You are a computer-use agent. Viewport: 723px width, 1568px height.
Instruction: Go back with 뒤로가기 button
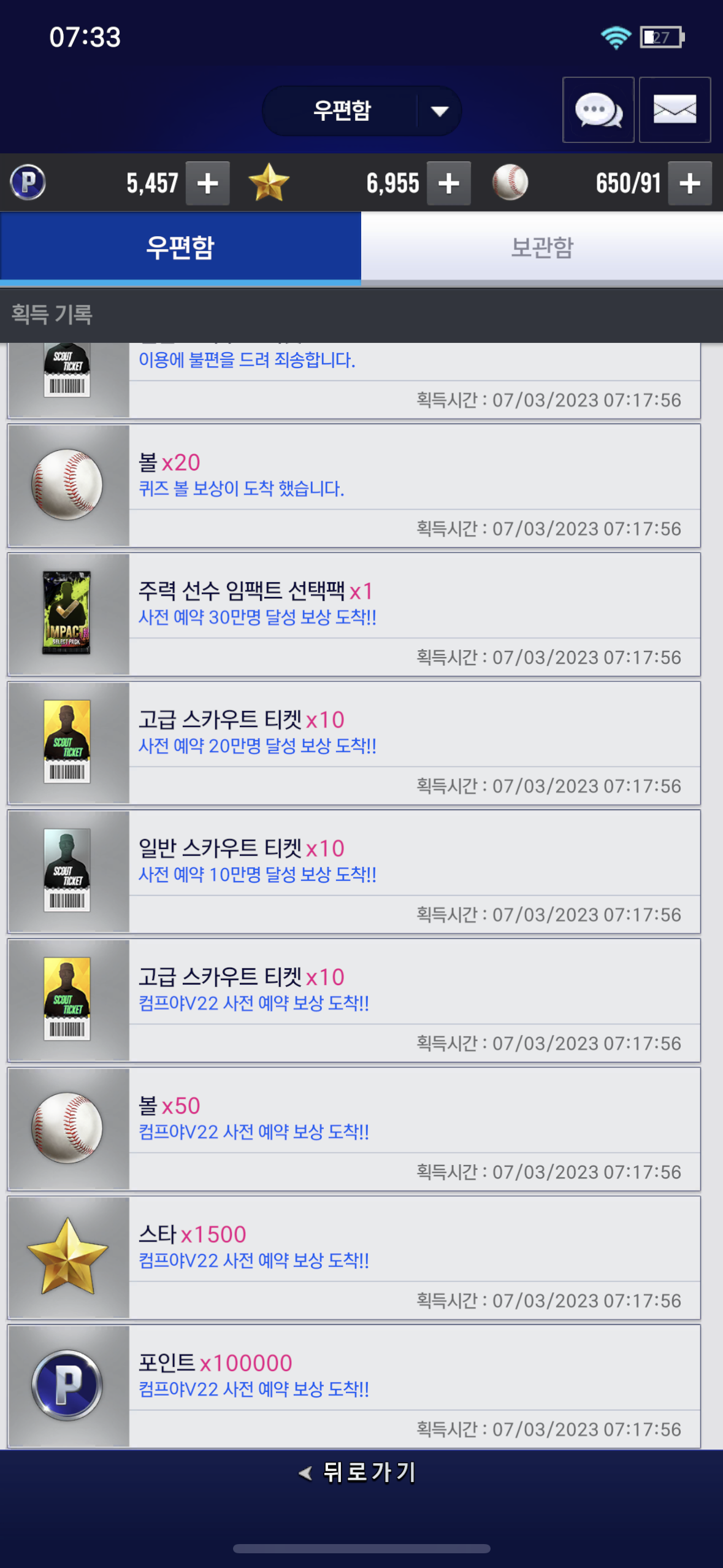coord(359,1472)
